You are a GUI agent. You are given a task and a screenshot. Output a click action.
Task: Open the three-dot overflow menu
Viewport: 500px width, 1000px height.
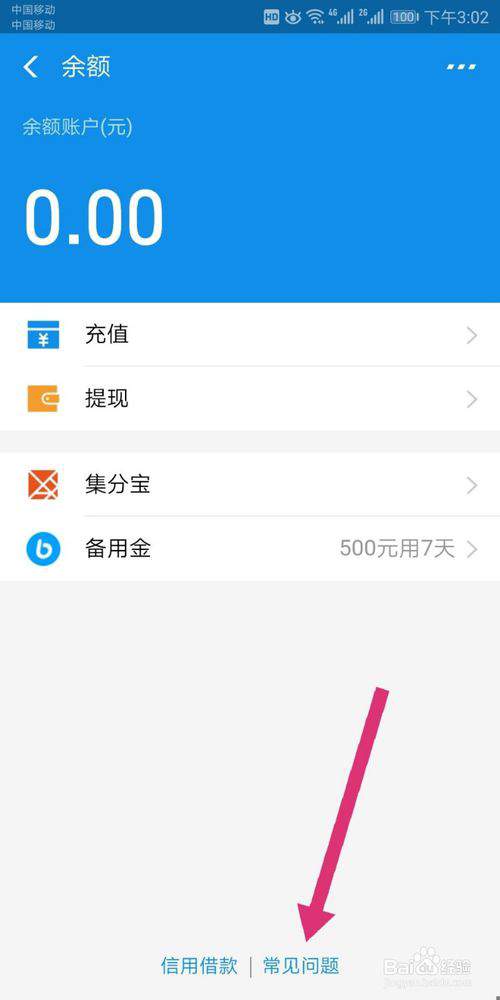[x=461, y=66]
